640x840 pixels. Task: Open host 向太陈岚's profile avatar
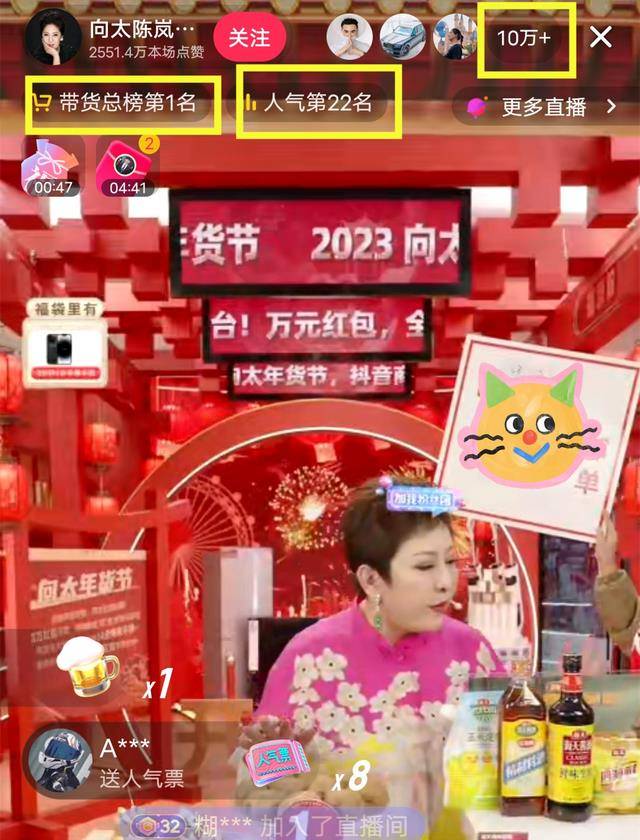pos(52,38)
